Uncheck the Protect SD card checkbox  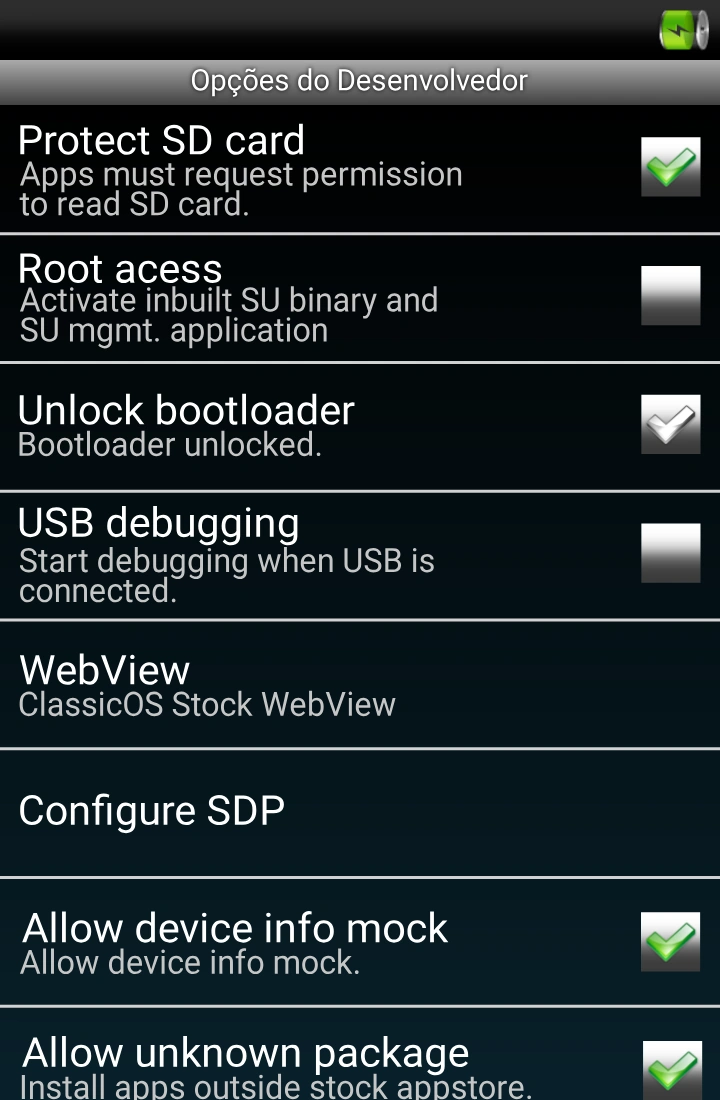[670, 167]
